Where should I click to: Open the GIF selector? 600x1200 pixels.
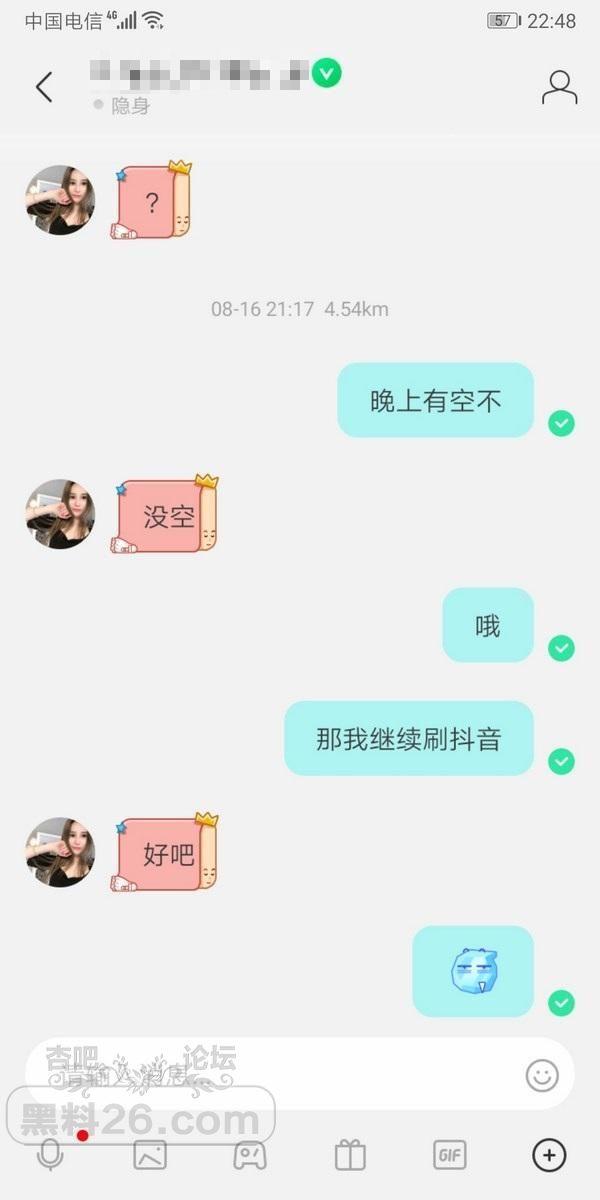[x=449, y=1156]
